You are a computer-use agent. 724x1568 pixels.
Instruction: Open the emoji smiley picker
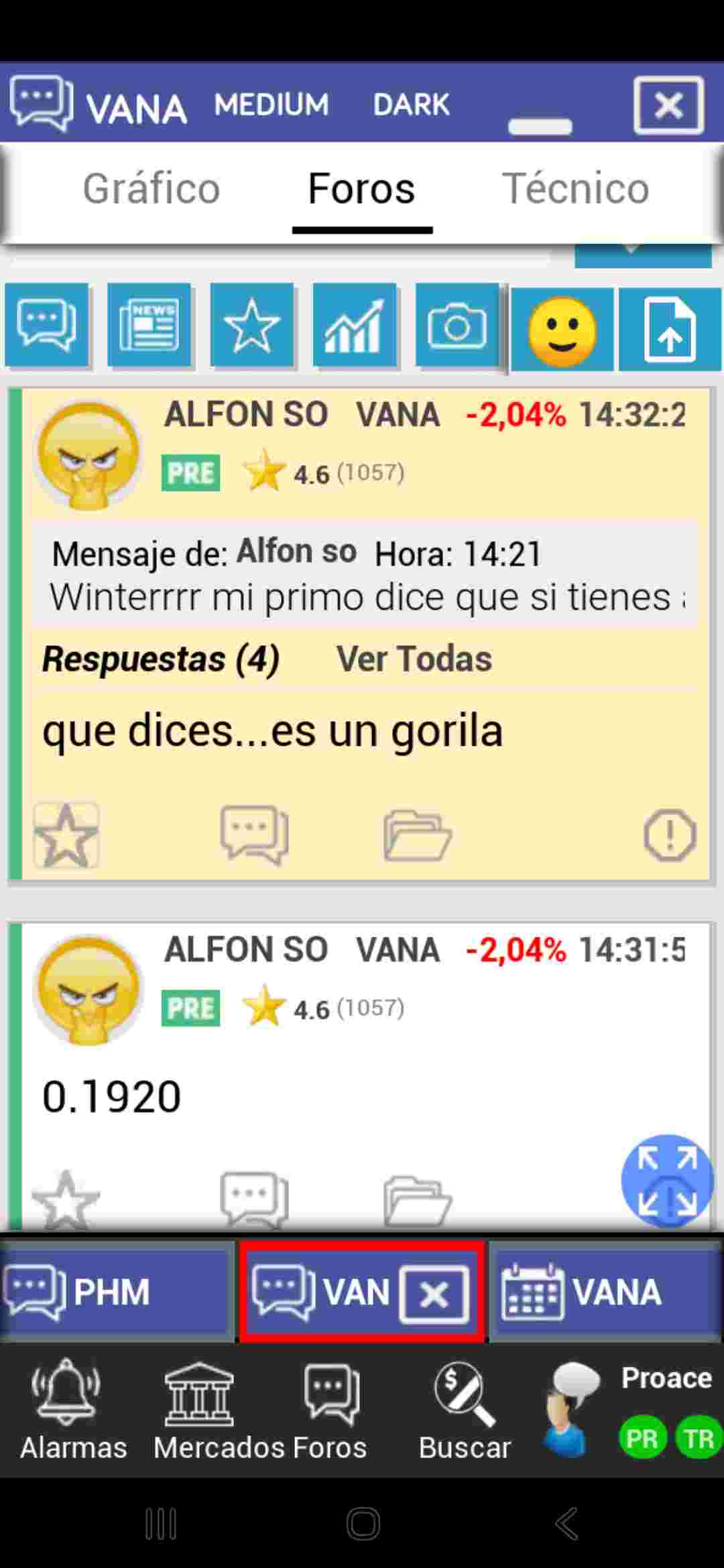(x=562, y=330)
